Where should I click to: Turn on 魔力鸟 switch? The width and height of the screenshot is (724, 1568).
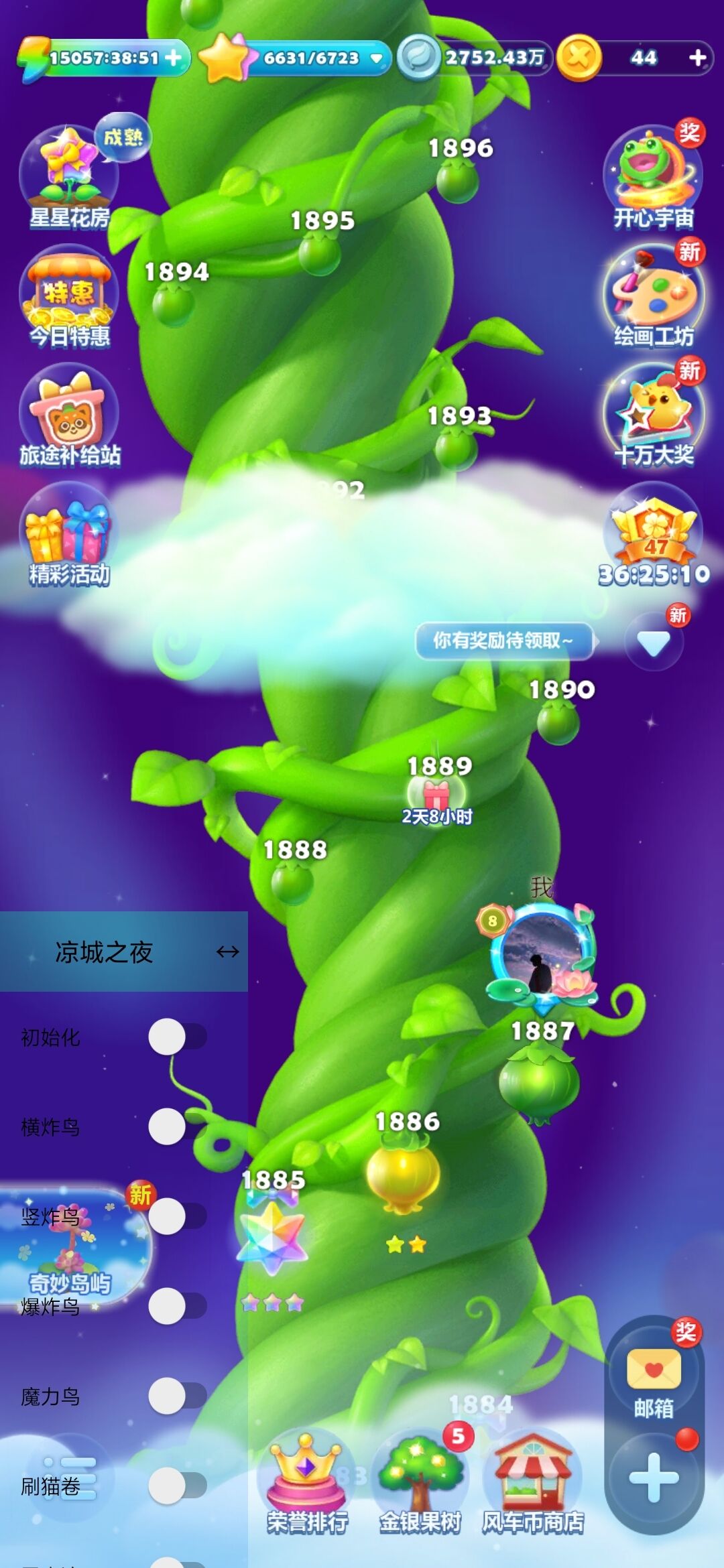point(177,1396)
